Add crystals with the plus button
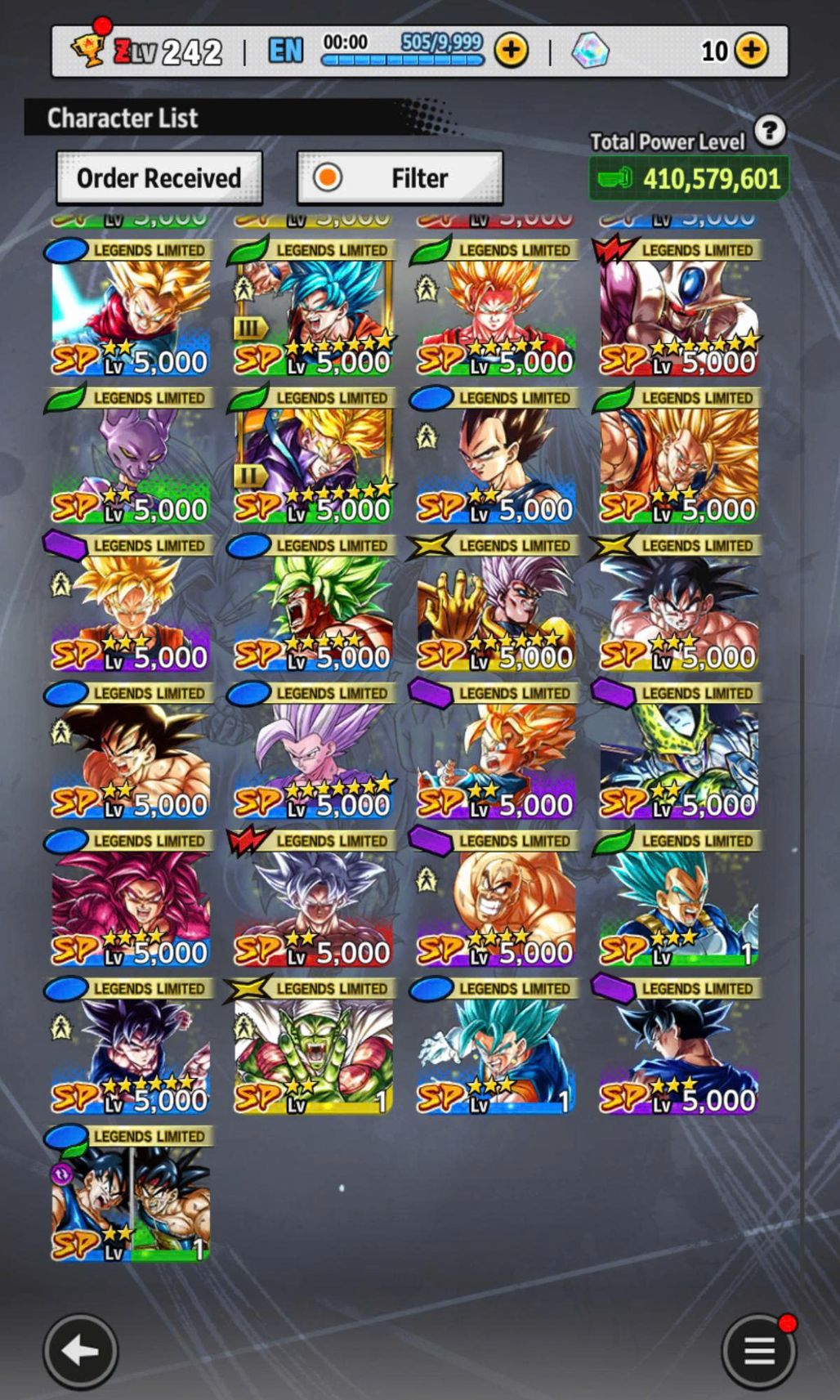The width and height of the screenshot is (840, 1400). (751, 51)
